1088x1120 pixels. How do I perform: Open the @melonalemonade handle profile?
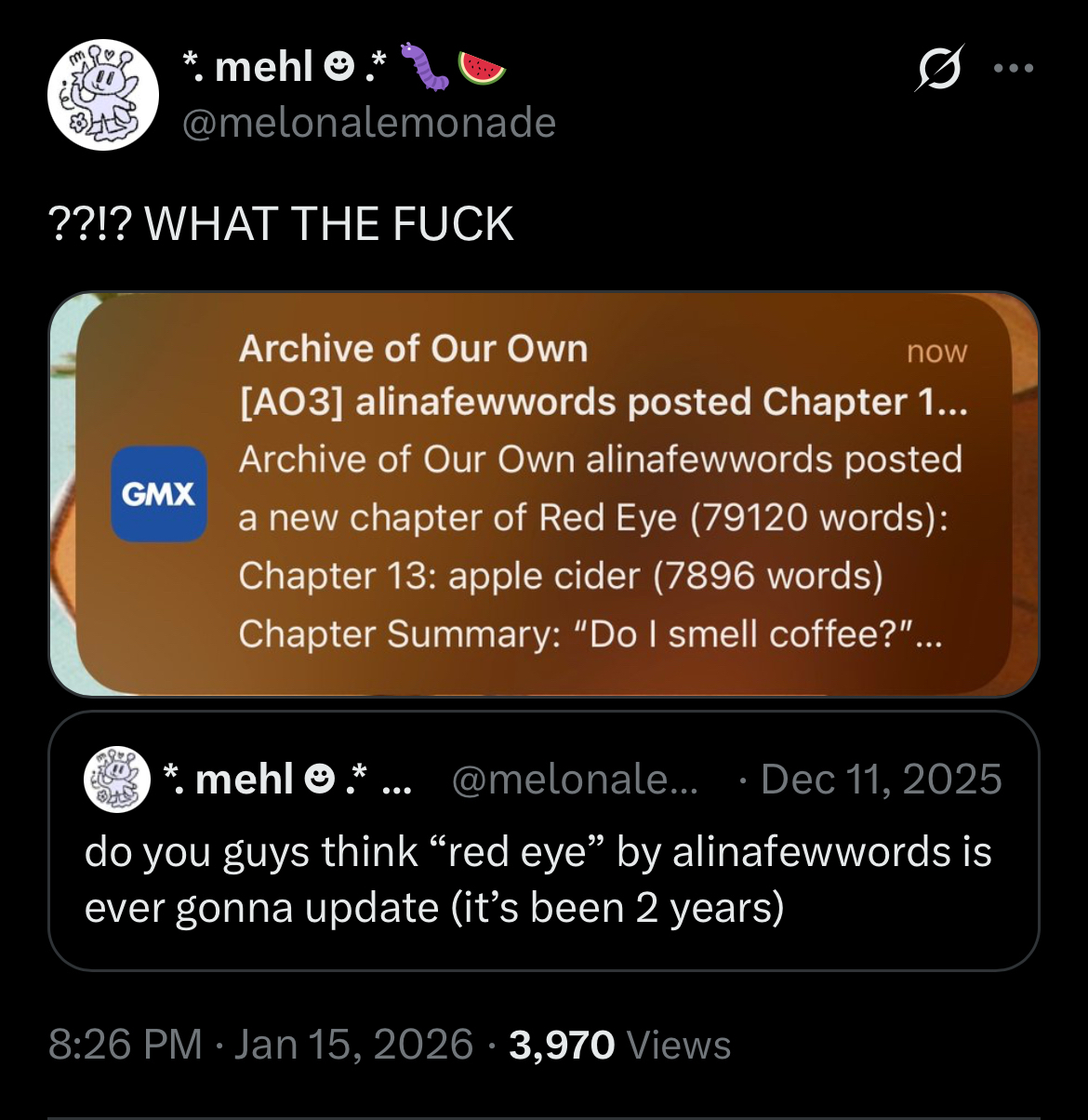click(369, 123)
